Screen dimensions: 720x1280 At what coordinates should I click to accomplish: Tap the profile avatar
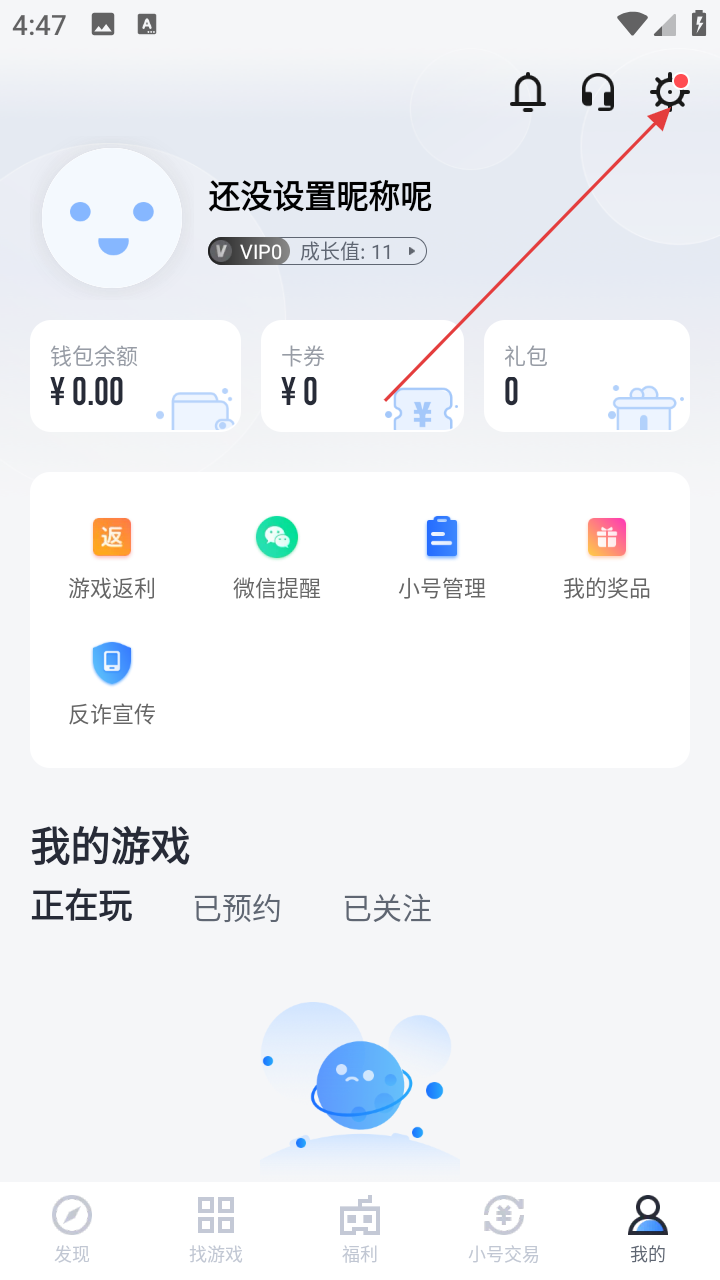click(x=112, y=218)
